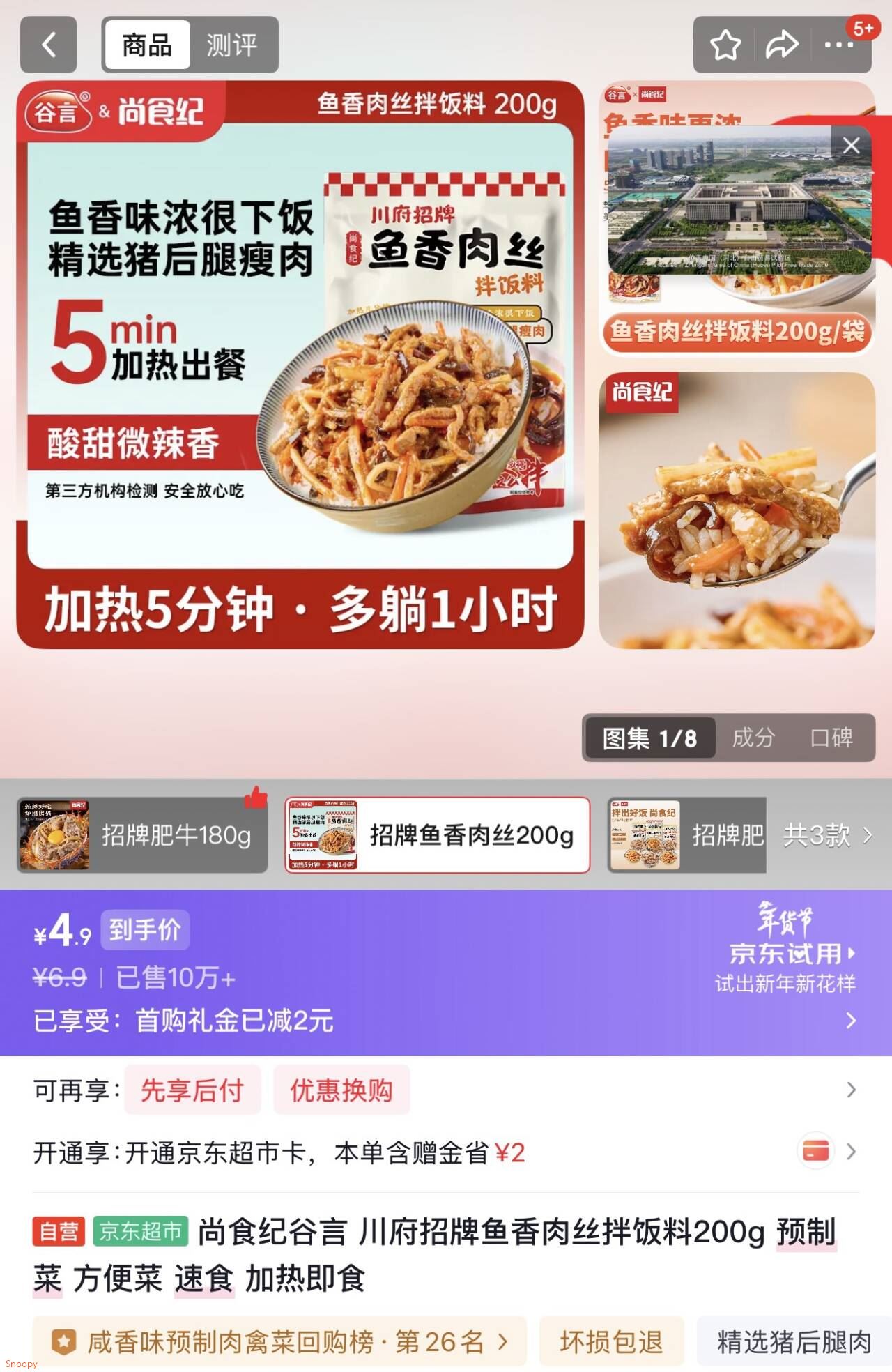The width and height of the screenshot is (892, 1372).
Task: Open the 鱼香肉丝拌饭料 200g main image
Action: (300, 364)
